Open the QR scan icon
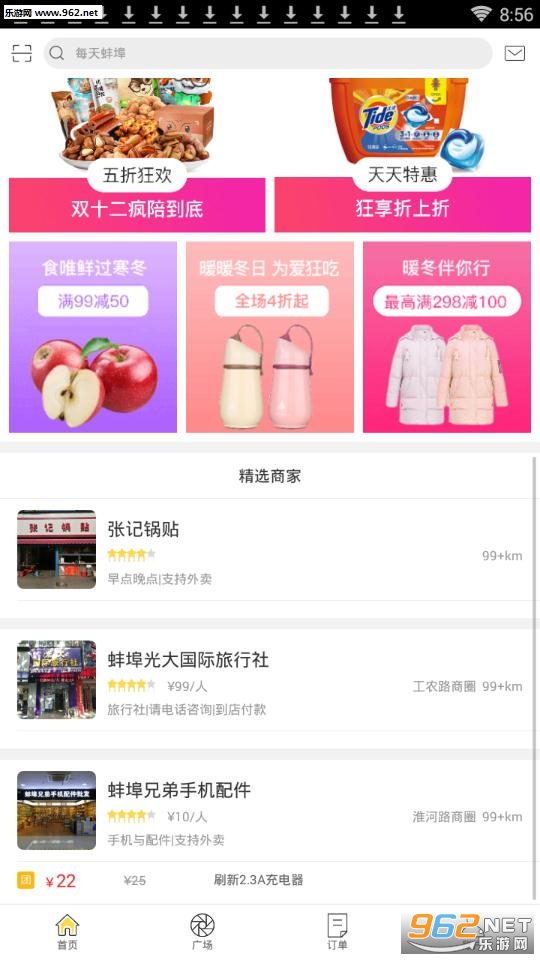The width and height of the screenshot is (540, 960). (22, 53)
